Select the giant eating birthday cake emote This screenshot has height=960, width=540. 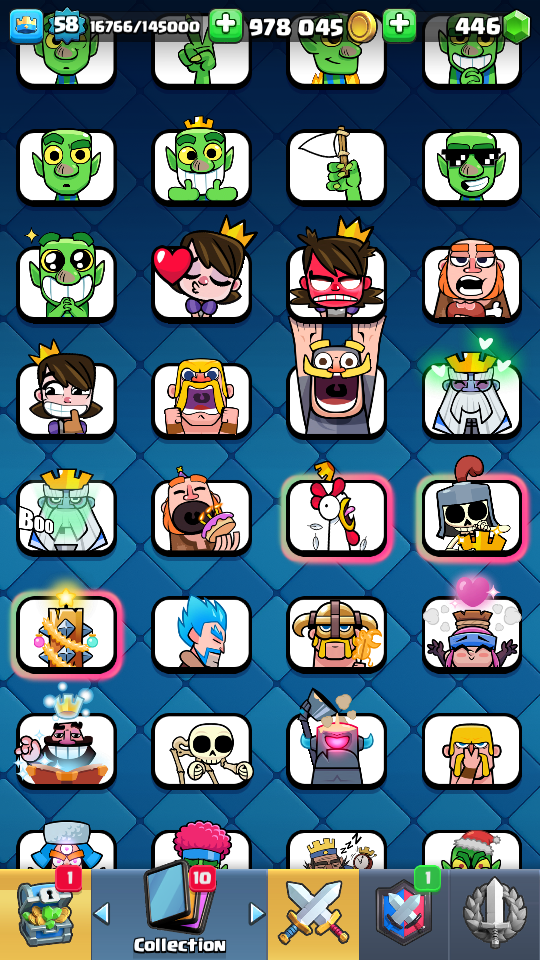[x=201, y=517]
